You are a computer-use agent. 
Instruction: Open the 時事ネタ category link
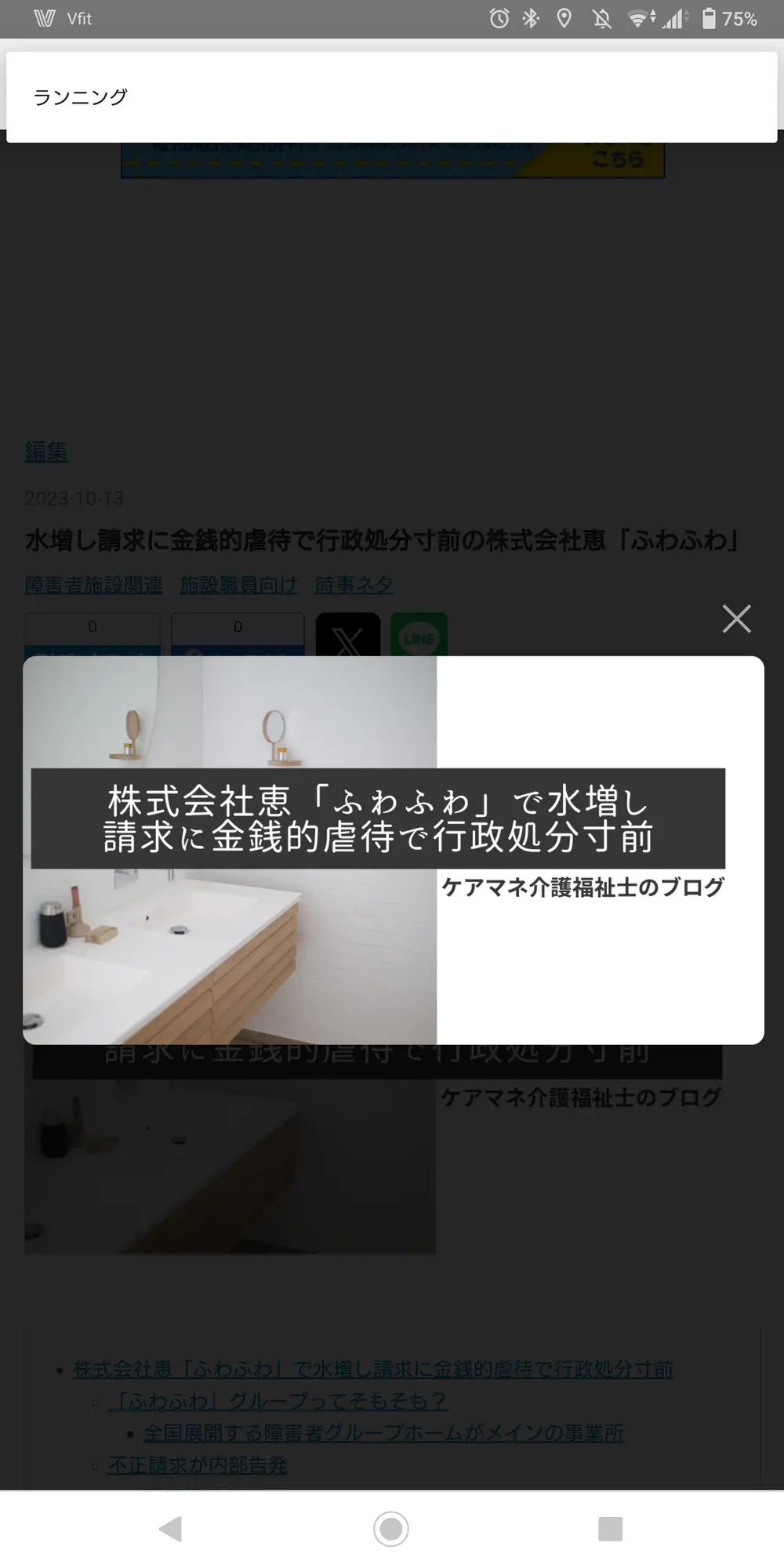(354, 585)
